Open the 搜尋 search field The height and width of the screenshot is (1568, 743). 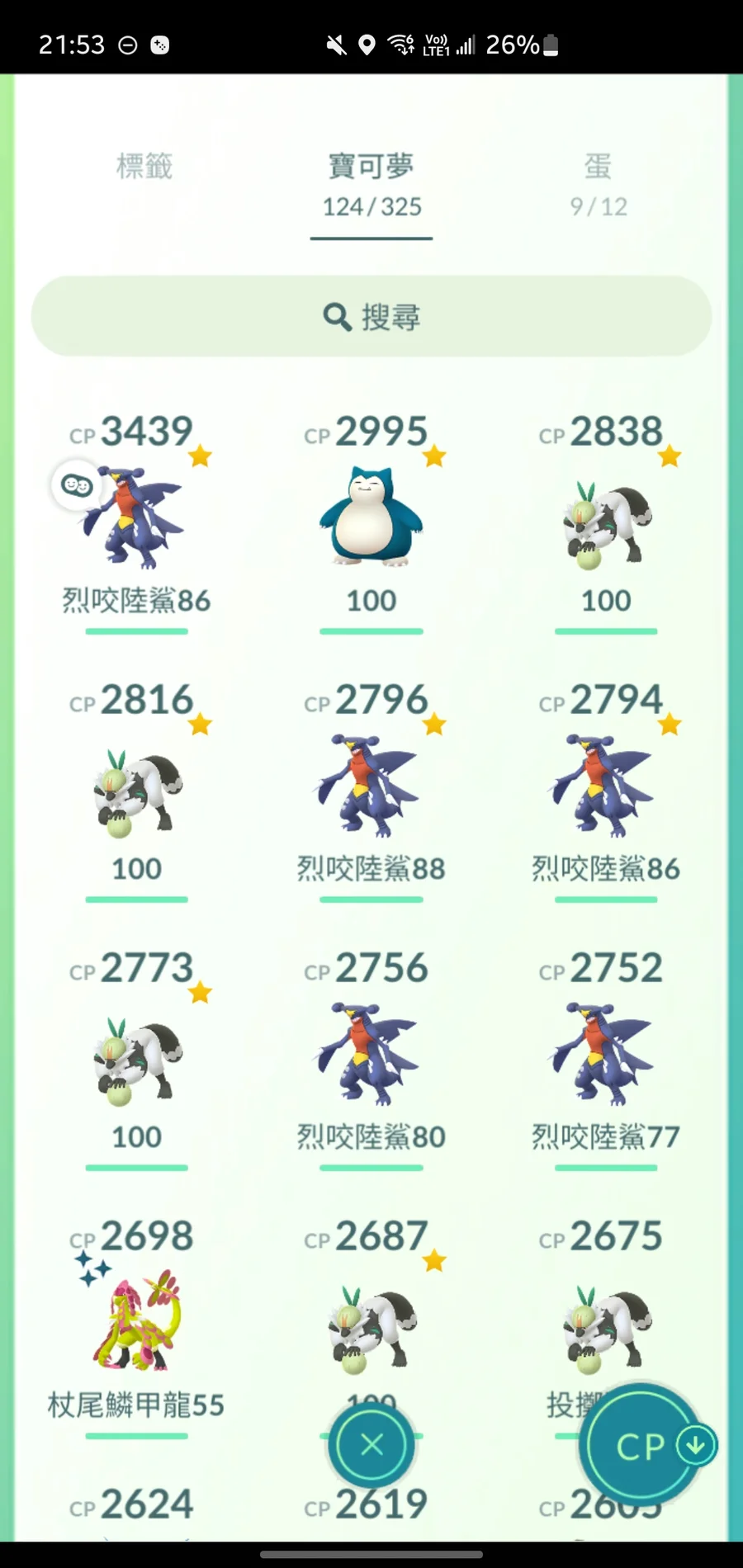point(371,317)
